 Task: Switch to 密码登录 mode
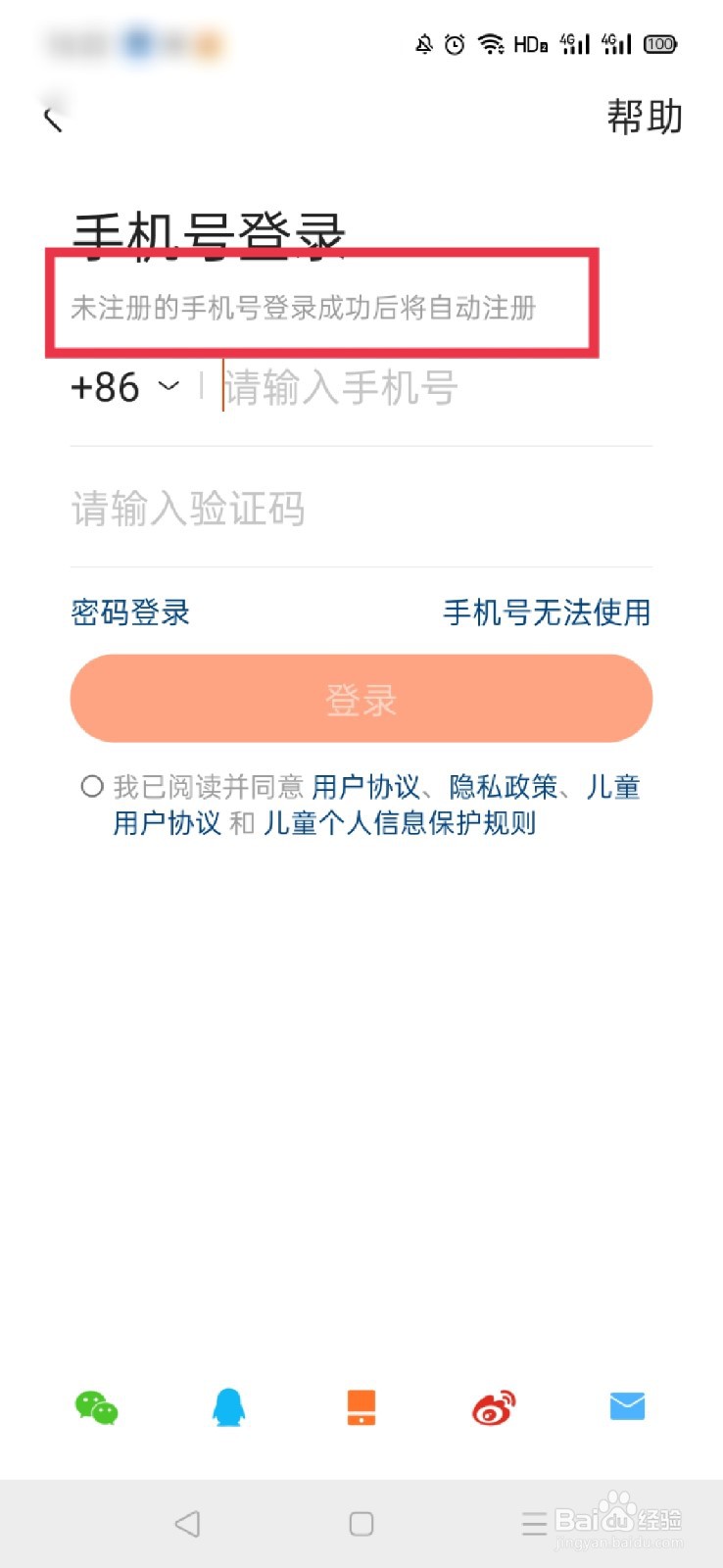click(x=130, y=612)
